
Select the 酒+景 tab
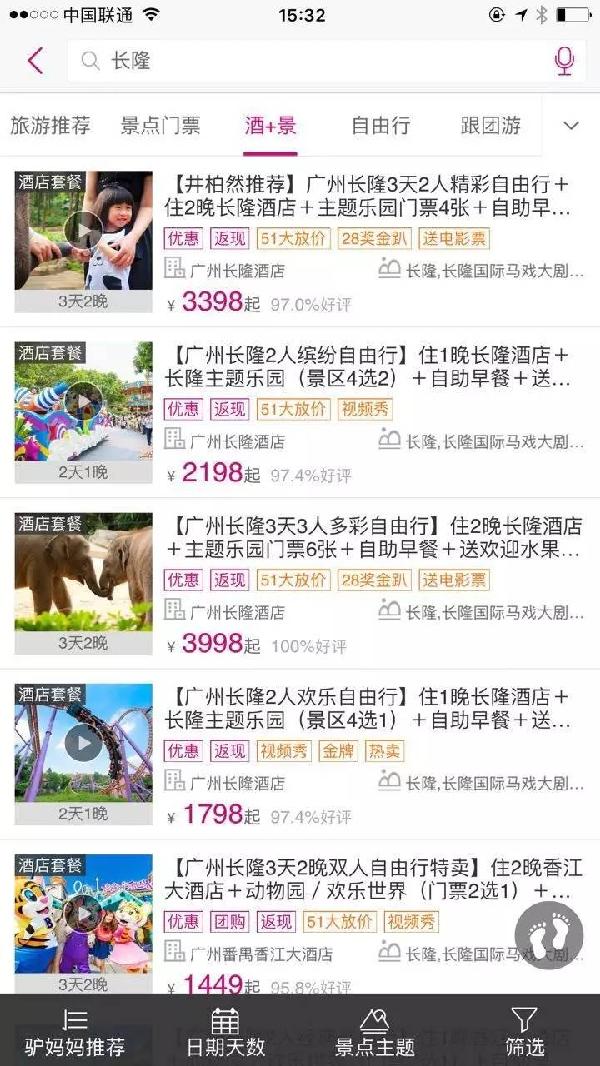[x=270, y=126]
